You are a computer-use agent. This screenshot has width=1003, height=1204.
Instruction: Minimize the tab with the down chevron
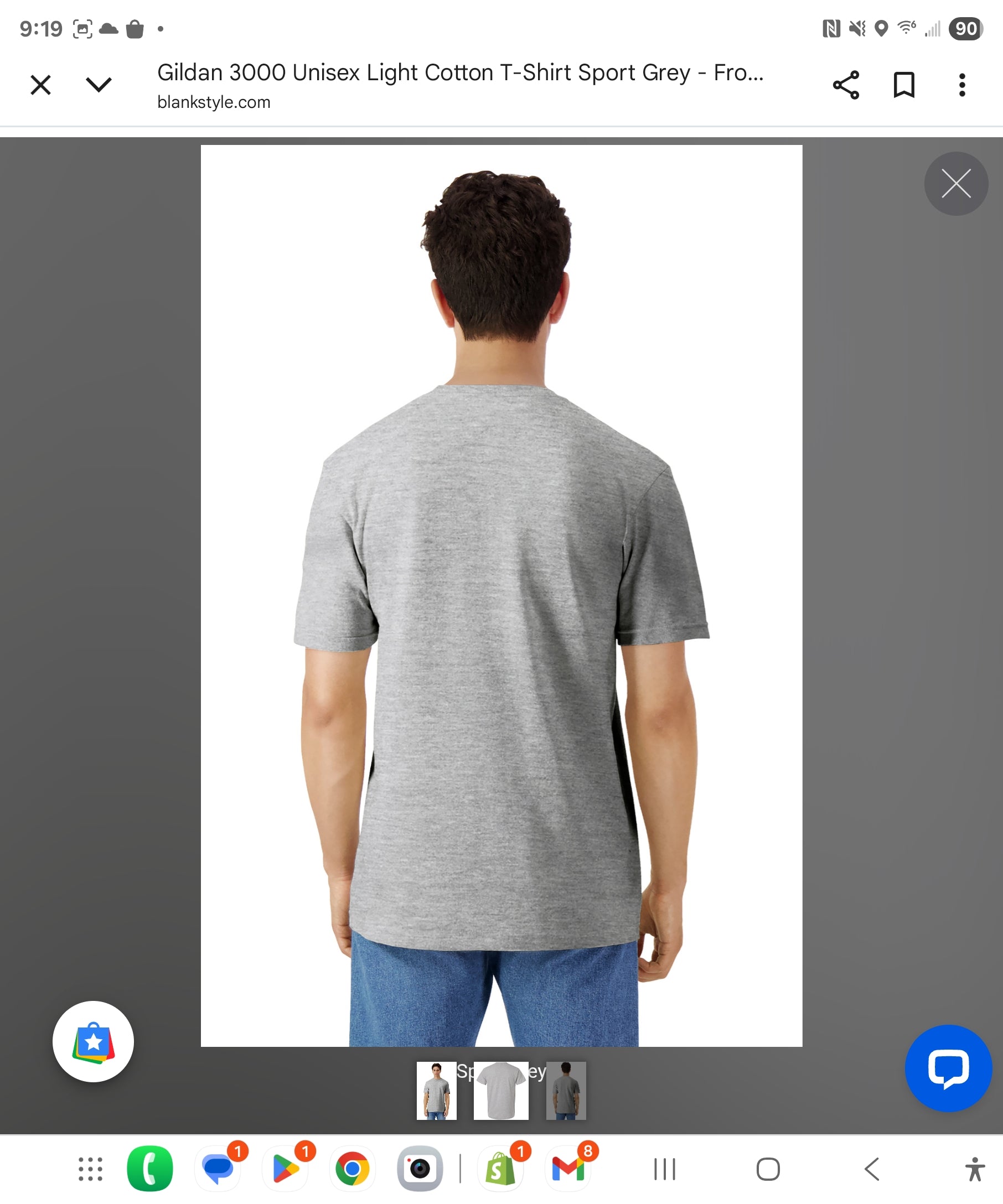click(x=99, y=85)
